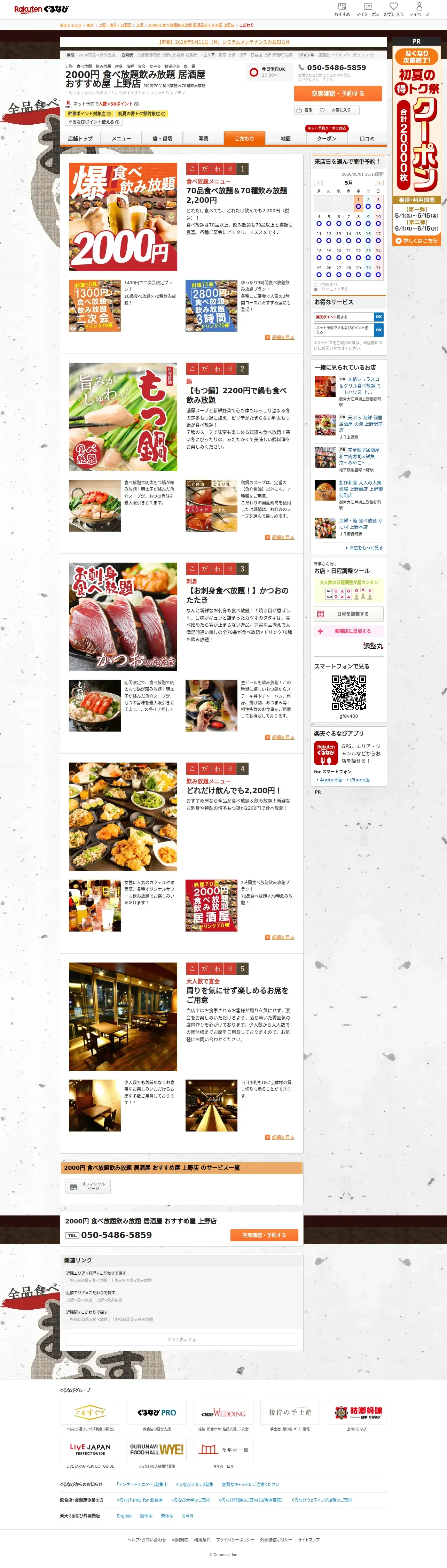
Task: Switch to the クーポン tab
Action: 327,138
